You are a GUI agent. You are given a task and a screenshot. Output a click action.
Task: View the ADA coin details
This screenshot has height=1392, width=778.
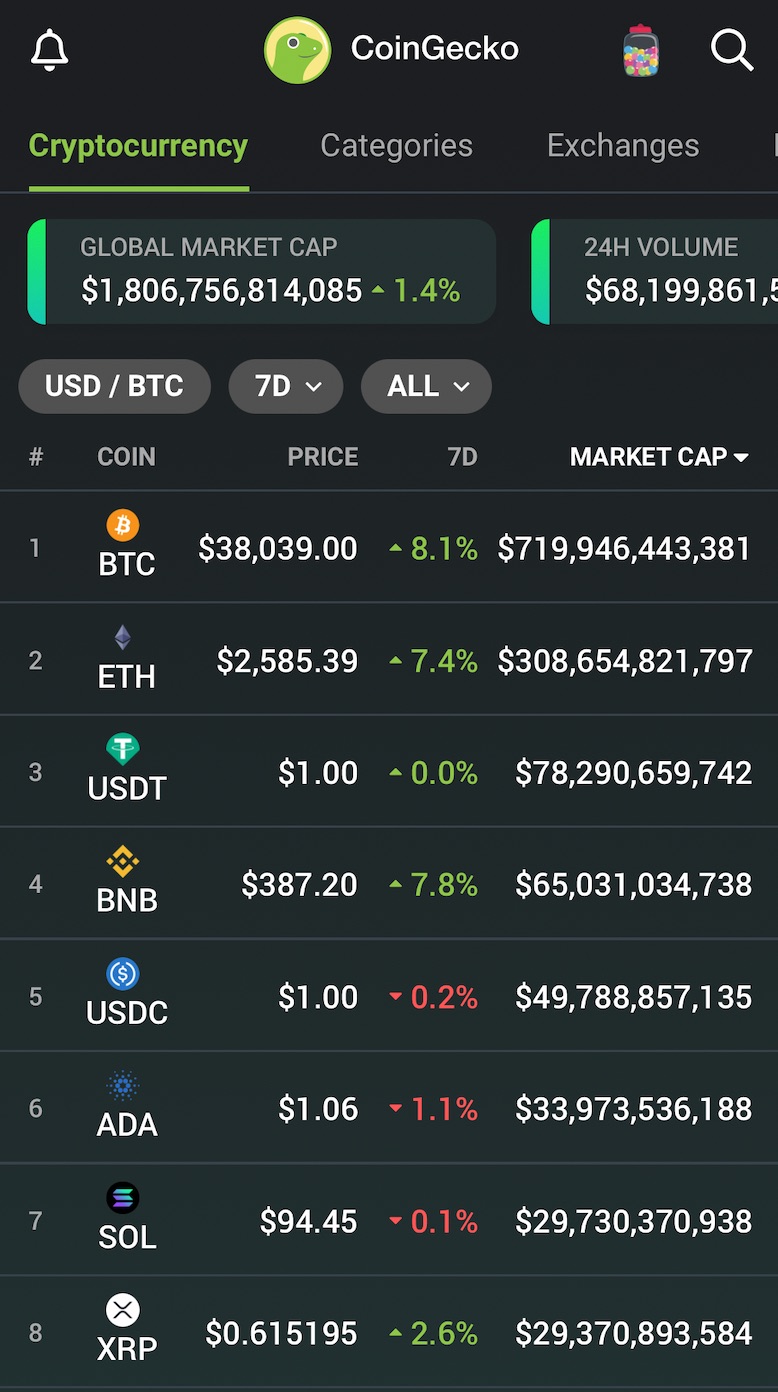389,1107
